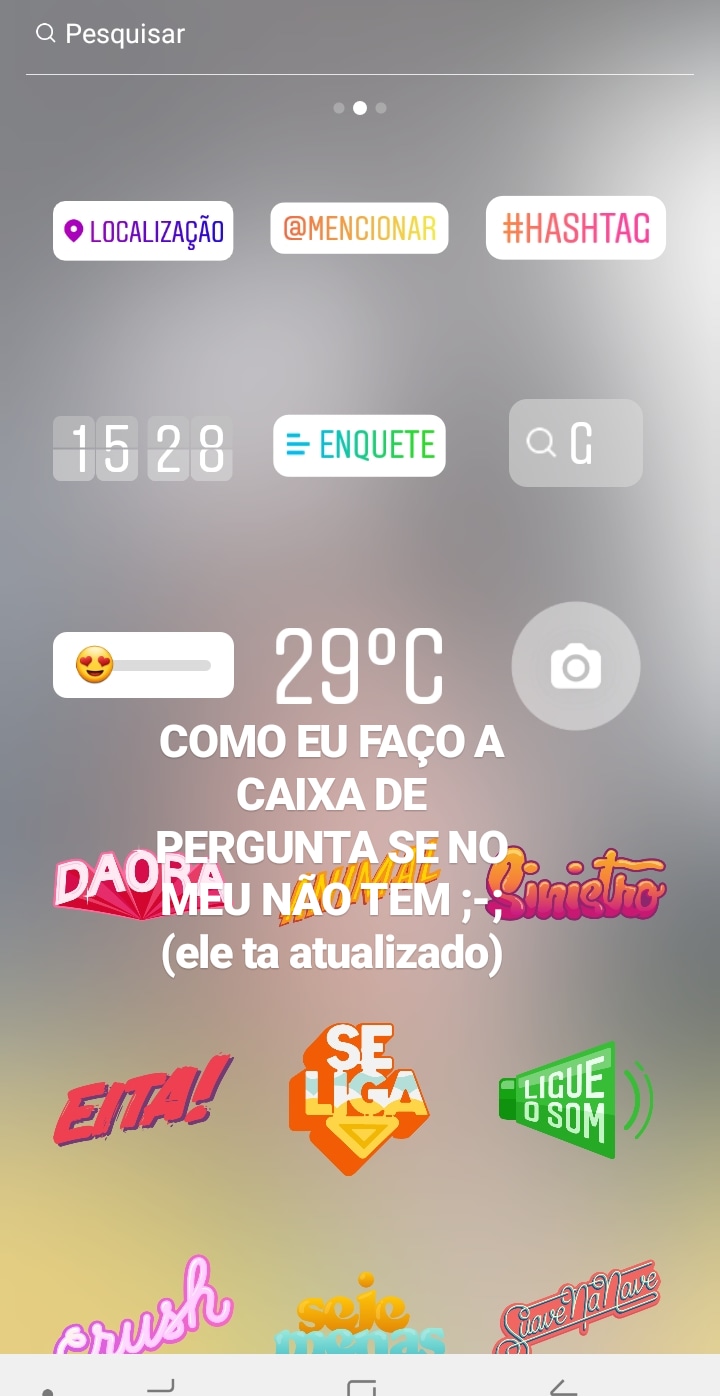The height and width of the screenshot is (1396, 720).
Task: Open the camera selfie sticker
Action: pos(575,666)
